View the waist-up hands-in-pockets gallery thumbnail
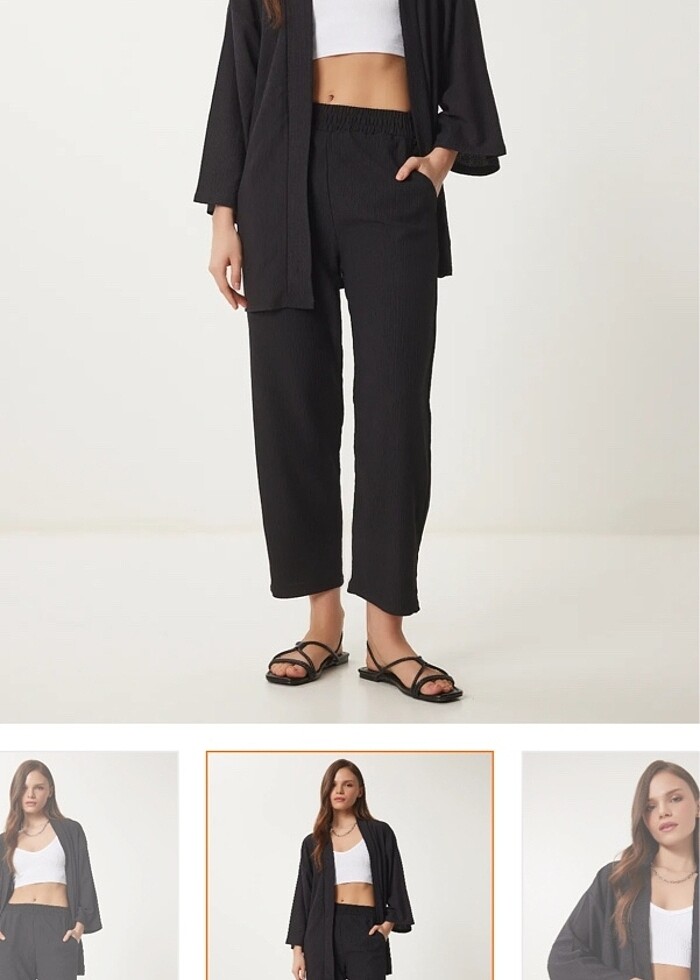 click(88, 865)
